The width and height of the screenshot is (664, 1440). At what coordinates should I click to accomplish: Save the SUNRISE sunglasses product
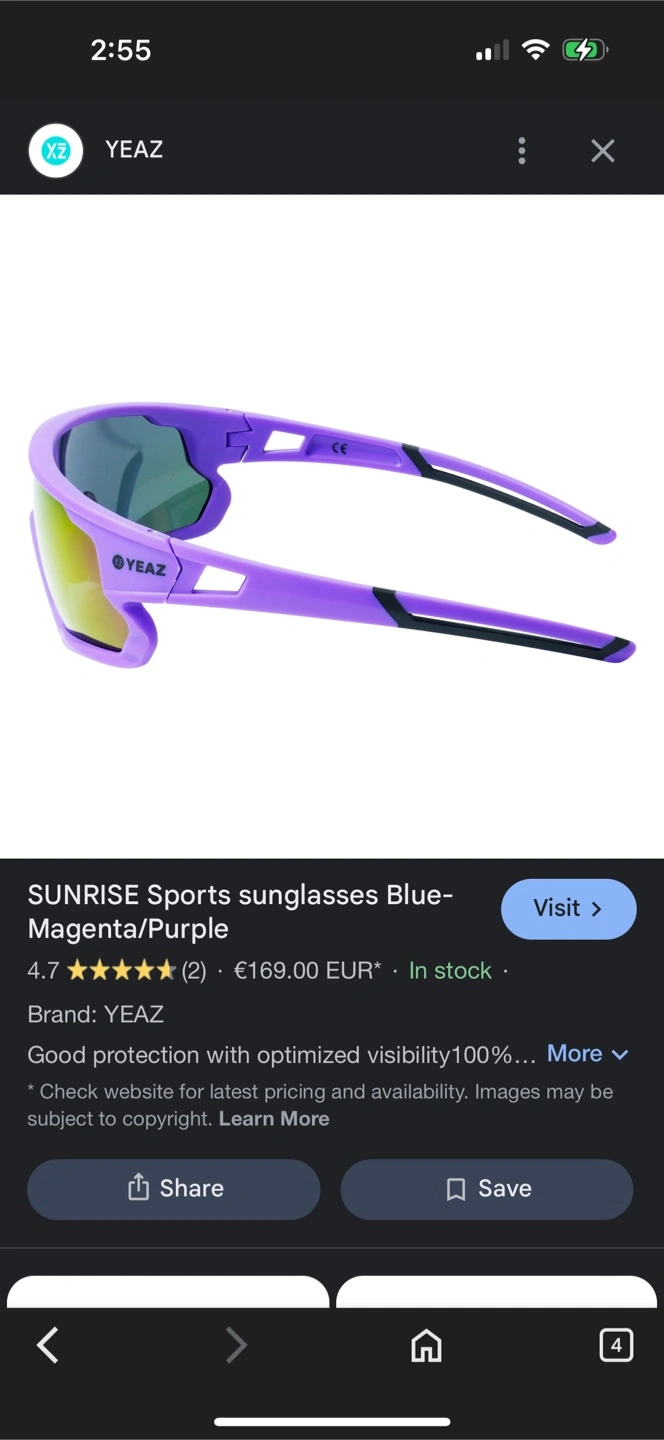point(487,1189)
